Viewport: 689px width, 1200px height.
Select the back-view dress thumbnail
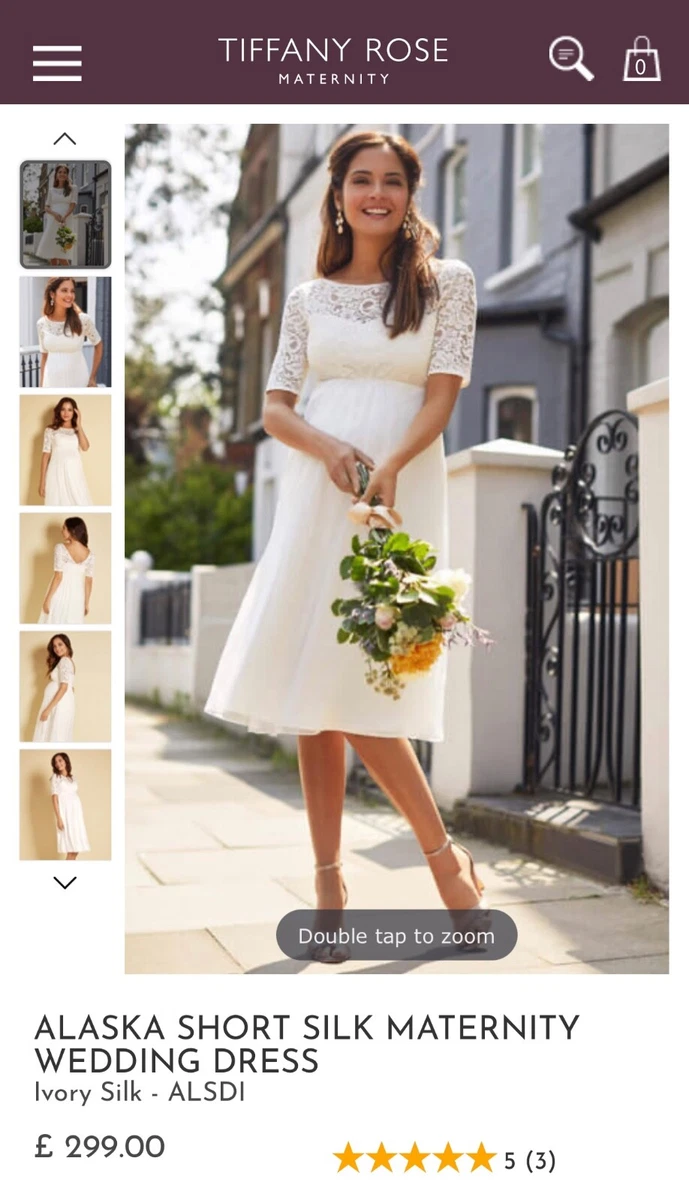tap(65, 568)
